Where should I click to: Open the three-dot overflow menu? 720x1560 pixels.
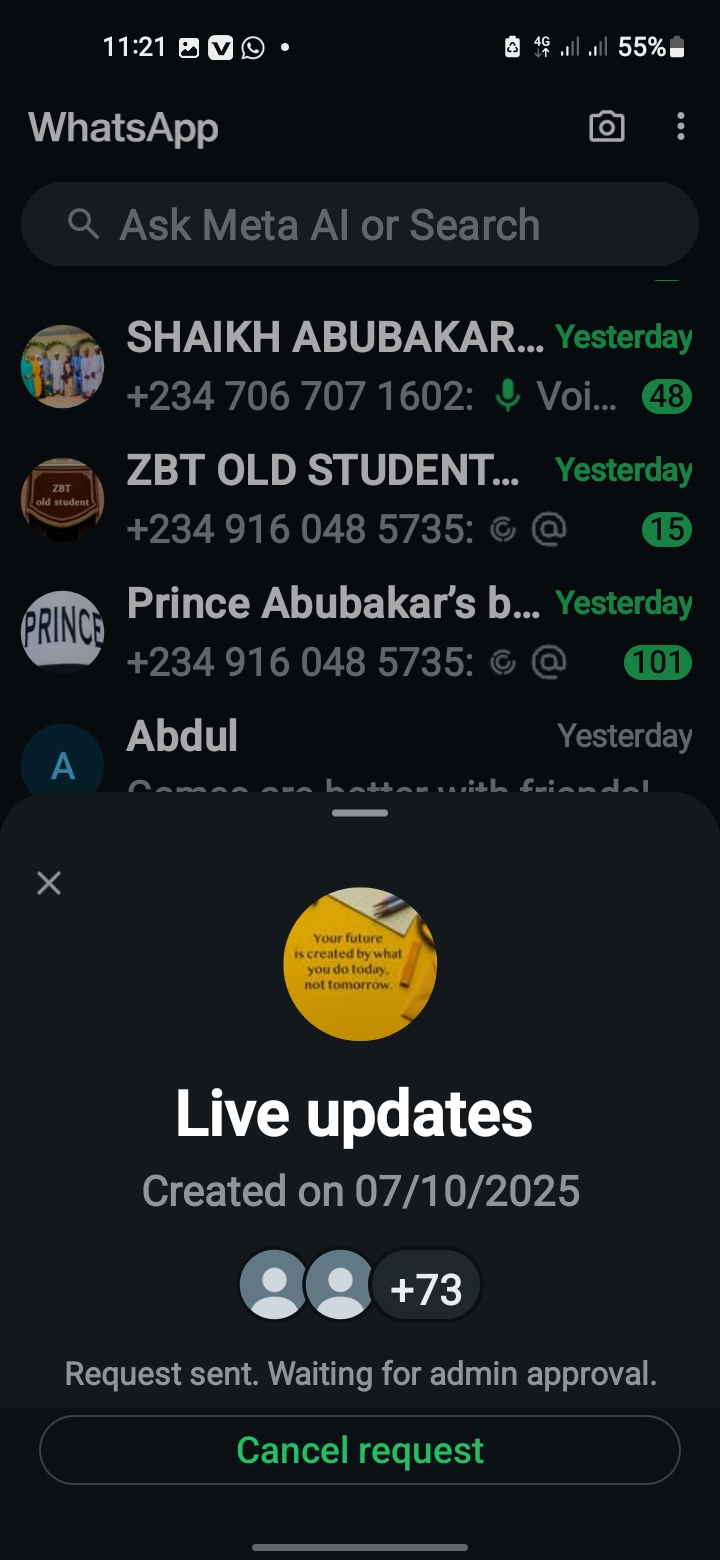tap(680, 127)
